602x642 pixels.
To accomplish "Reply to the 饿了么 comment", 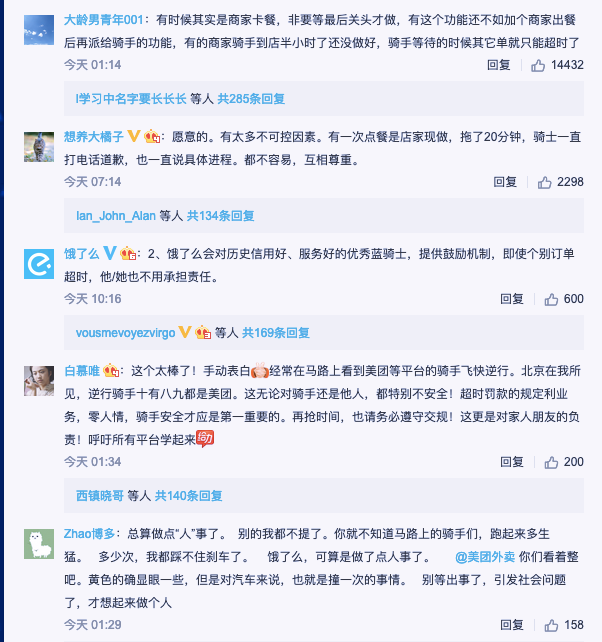I will [511, 299].
